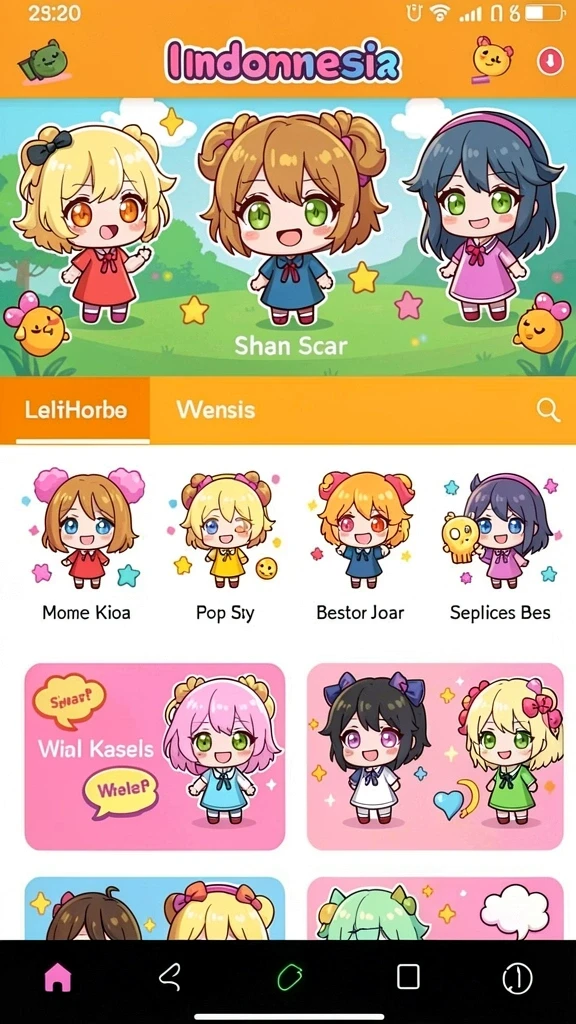Open the Shan Scar banner
This screenshot has width=576, height=1024.
[x=288, y=236]
